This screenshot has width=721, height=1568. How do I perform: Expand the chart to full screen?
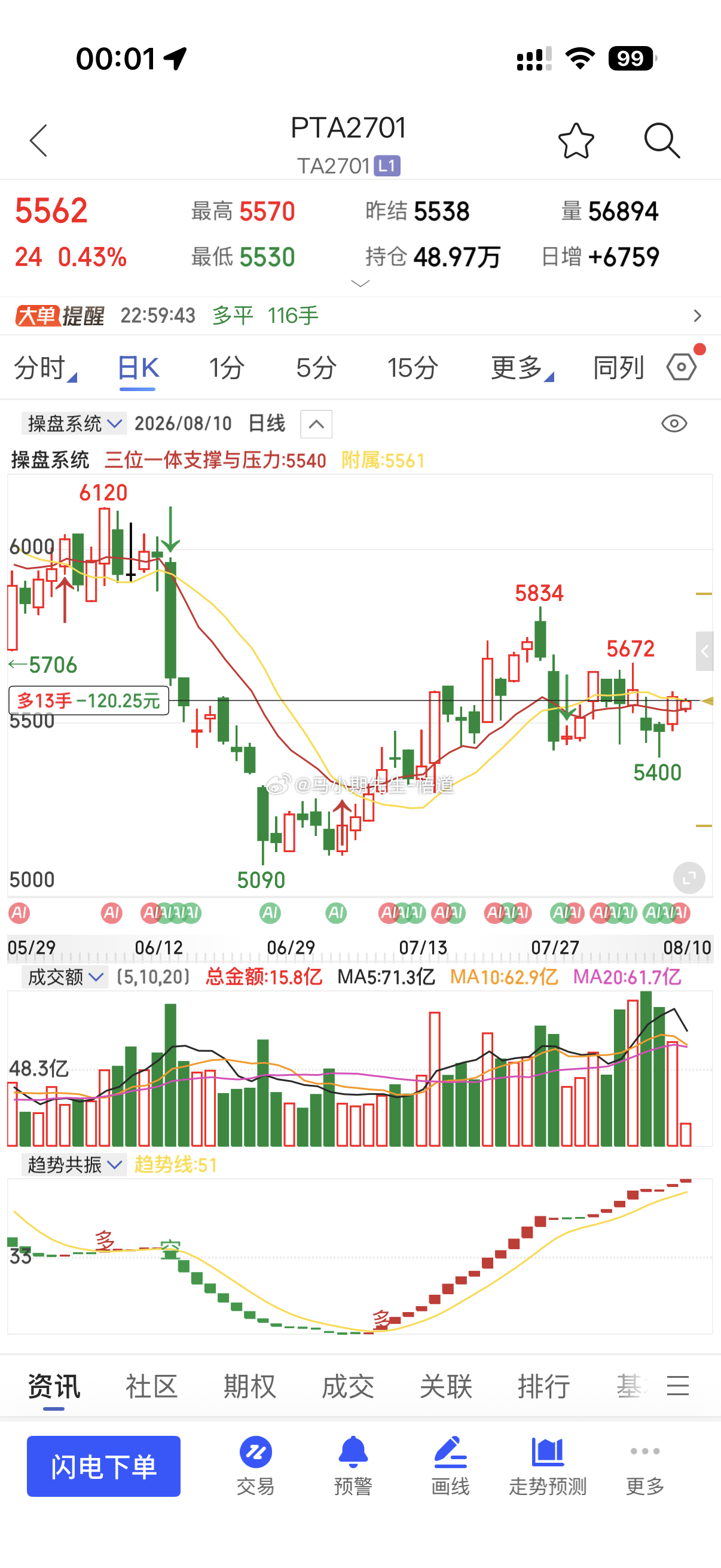point(689,878)
